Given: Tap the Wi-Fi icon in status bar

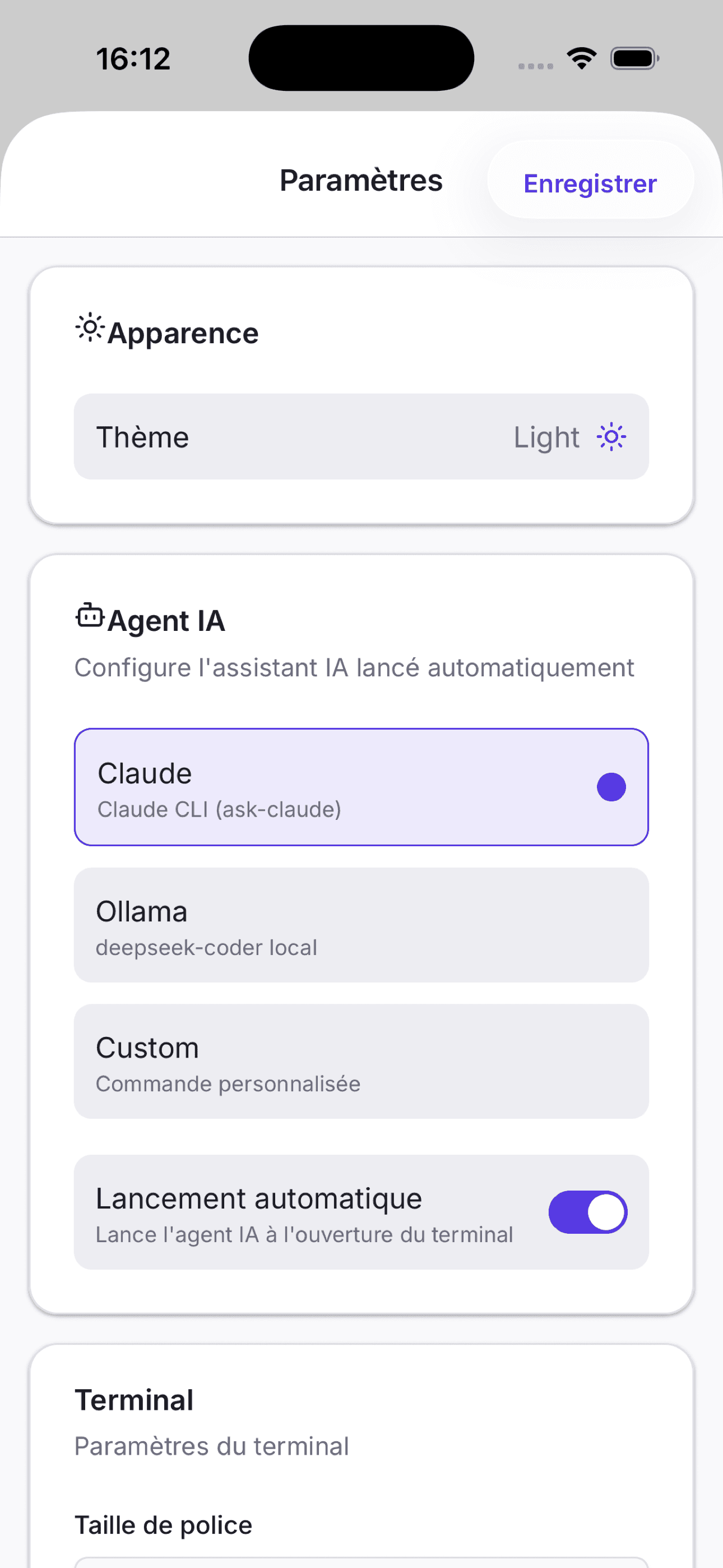Looking at the screenshot, I should pyautogui.click(x=581, y=57).
